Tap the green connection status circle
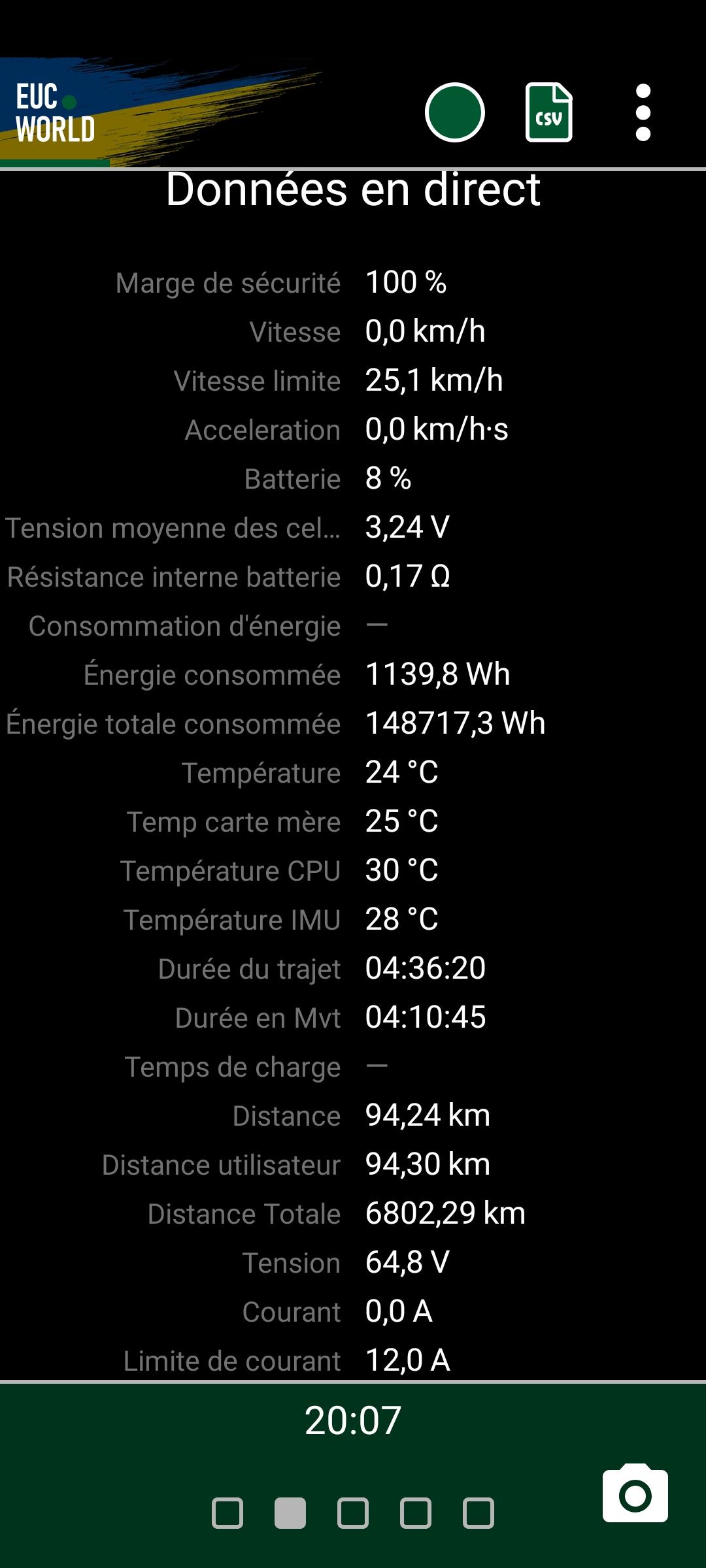This screenshot has width=706, height=1568. click(454, 112)
